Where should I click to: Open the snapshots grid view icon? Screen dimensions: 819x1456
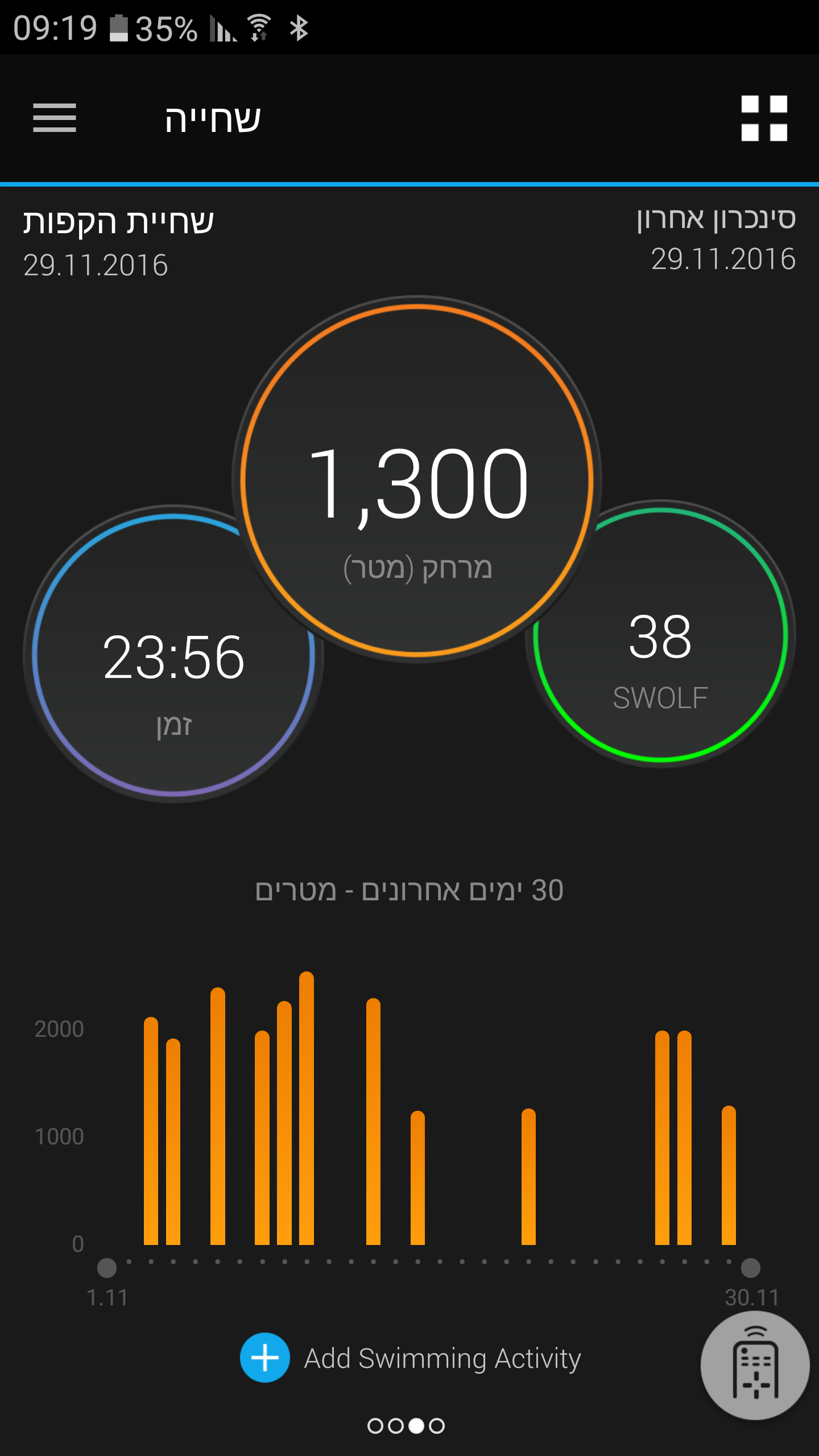click(x=764, y=118)
